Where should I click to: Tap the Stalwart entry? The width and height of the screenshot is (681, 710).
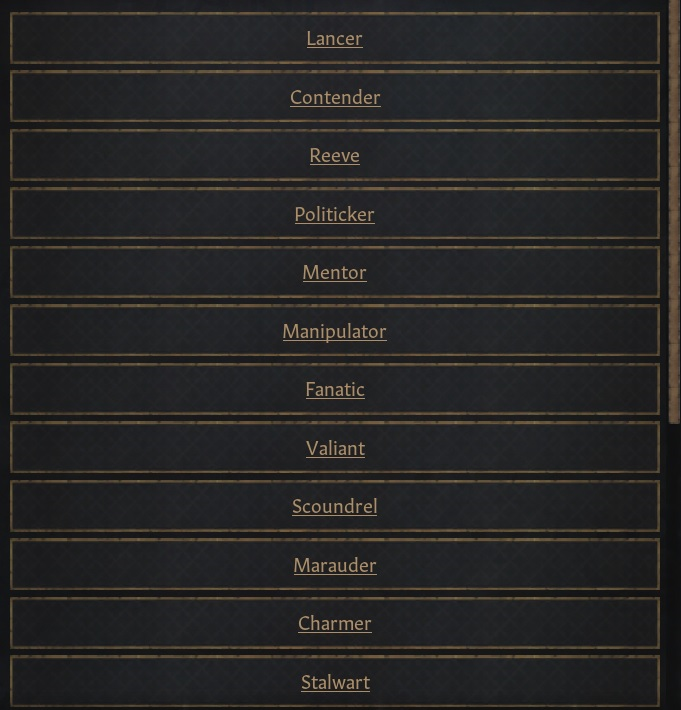[x=335, y=682]
